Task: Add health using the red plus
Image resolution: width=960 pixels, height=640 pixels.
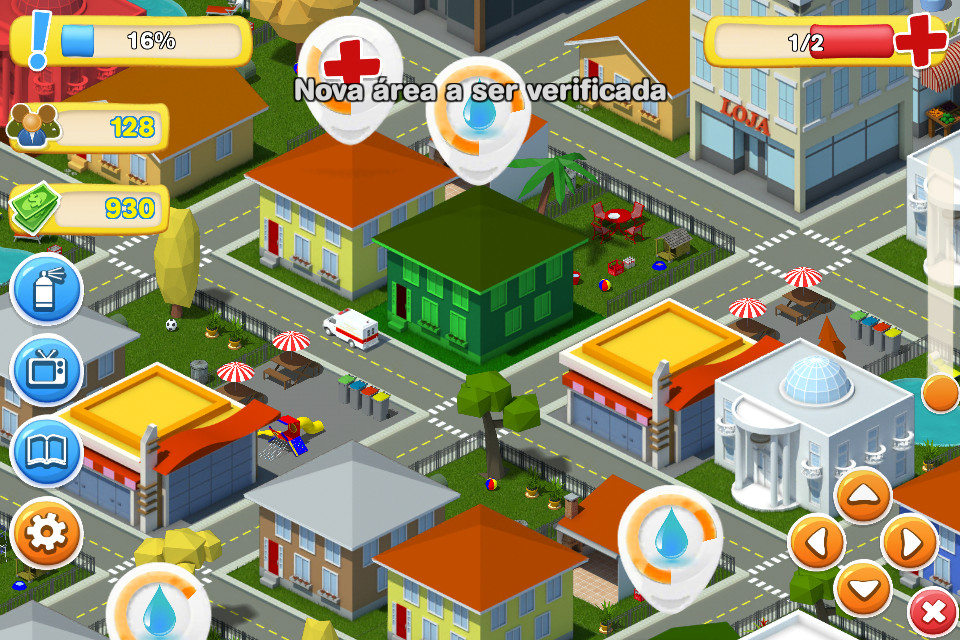Action: tap(920, 40)
